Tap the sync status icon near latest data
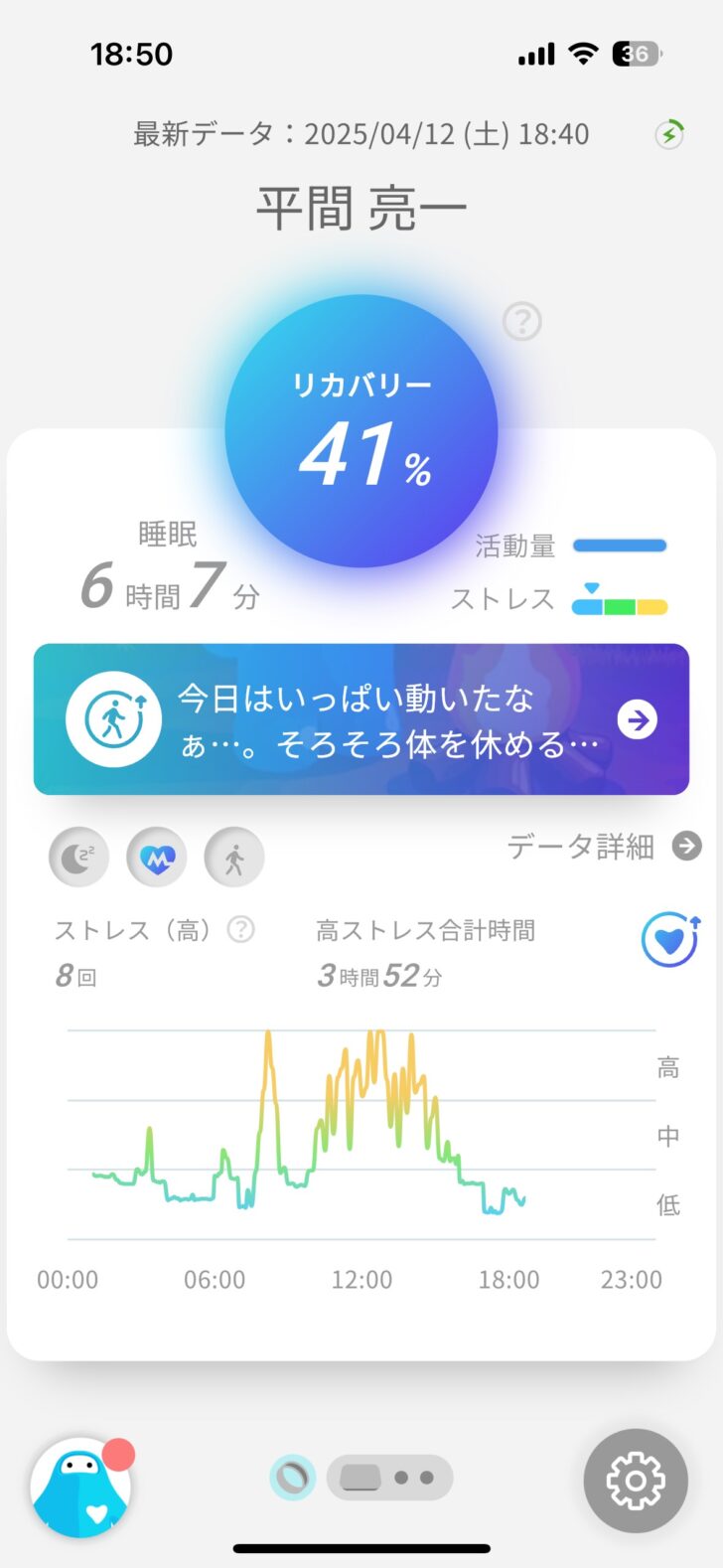Screen dimensions: 723x1568 669,134
